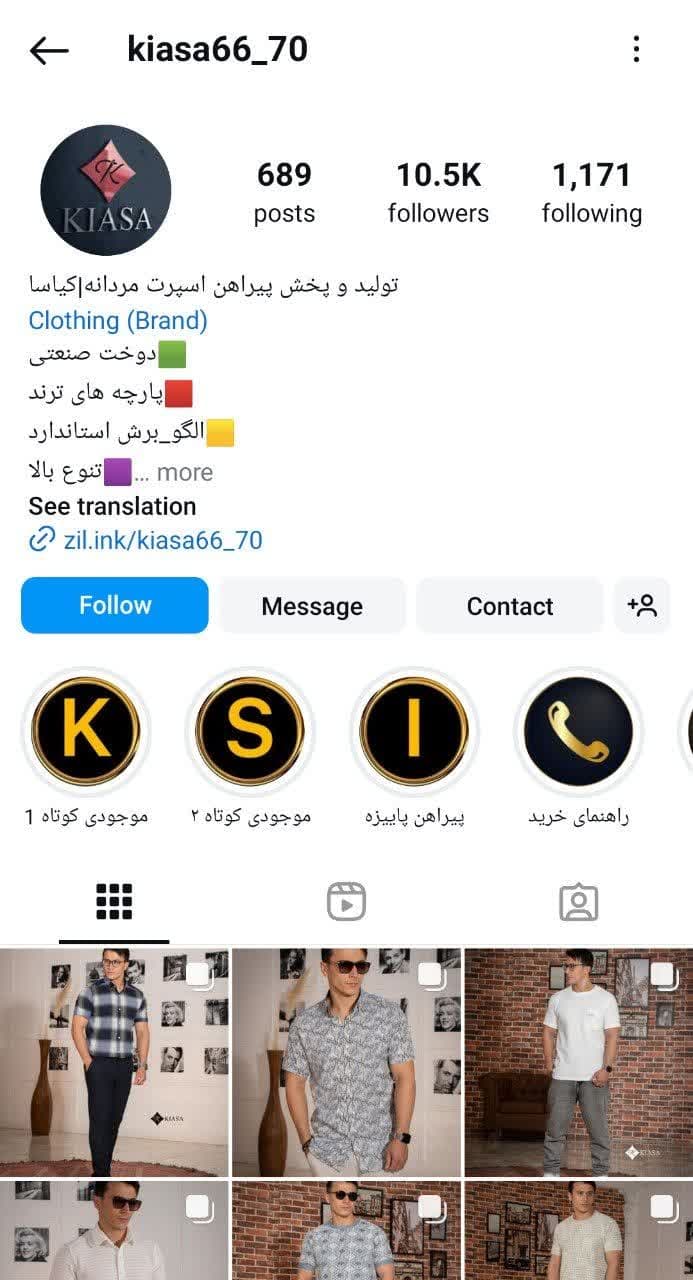The width and height of the screenshot is (693, 1280).
Task: View the 1,171 following list
Action: click(591, 192)
